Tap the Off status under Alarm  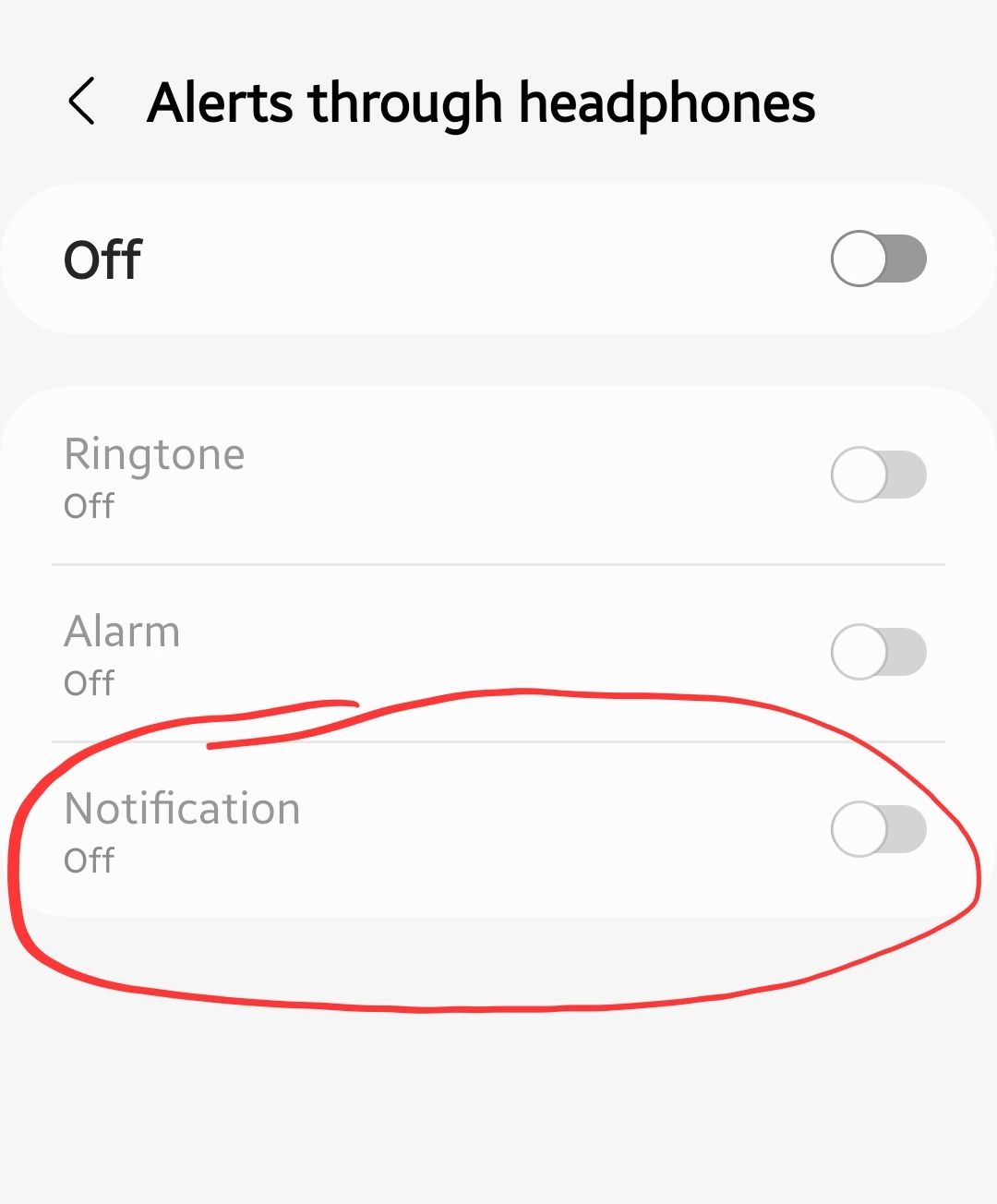pyautogui.click(x=88, y=683)
